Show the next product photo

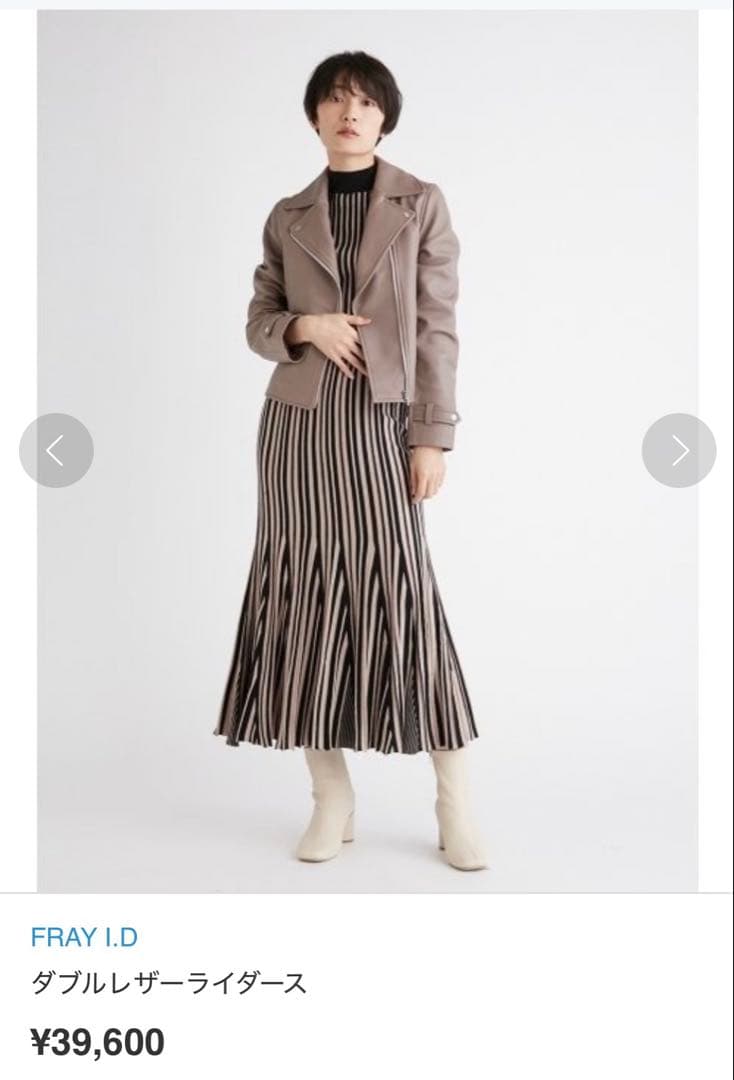coord(679,451)
